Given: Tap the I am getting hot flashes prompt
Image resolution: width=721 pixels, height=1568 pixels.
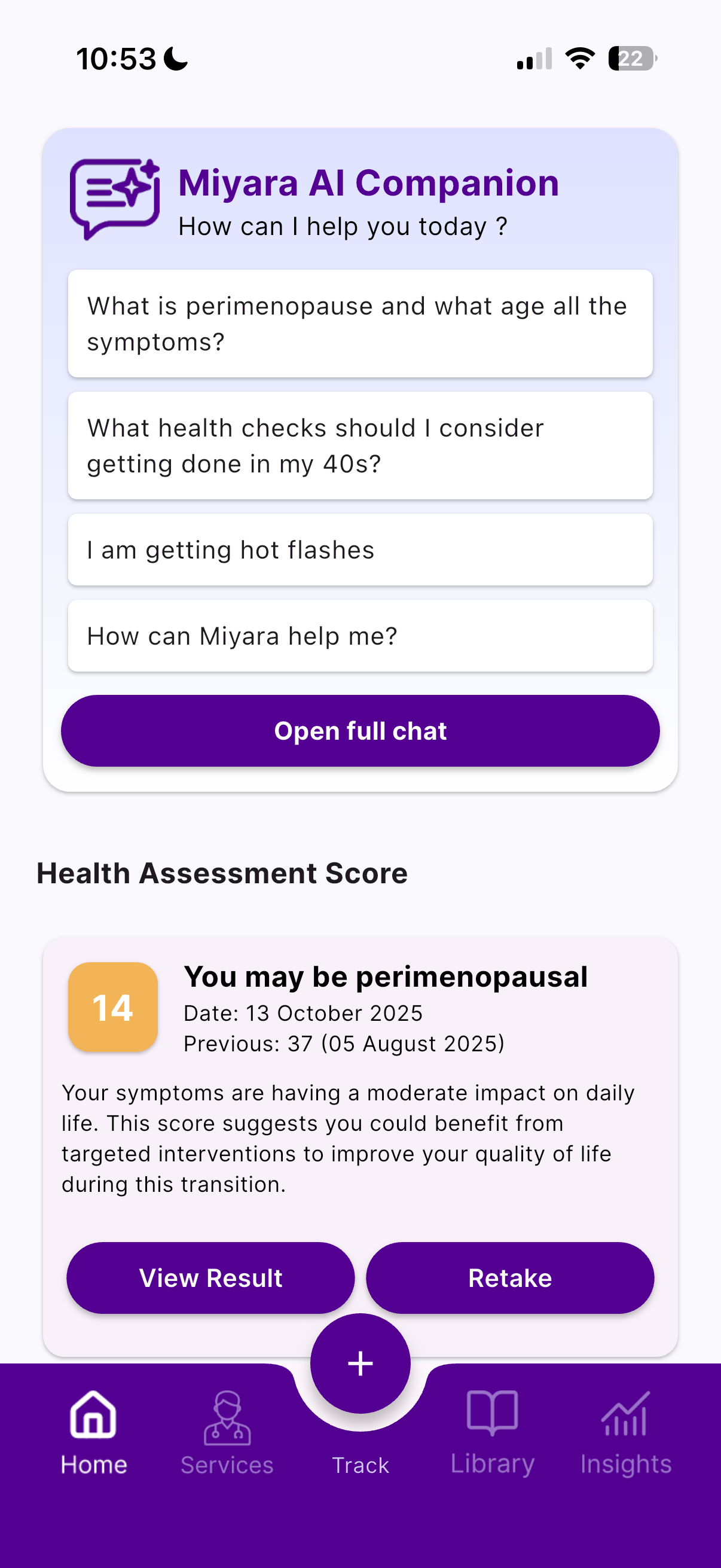Looking at the screenshot, I should (360, 550).
